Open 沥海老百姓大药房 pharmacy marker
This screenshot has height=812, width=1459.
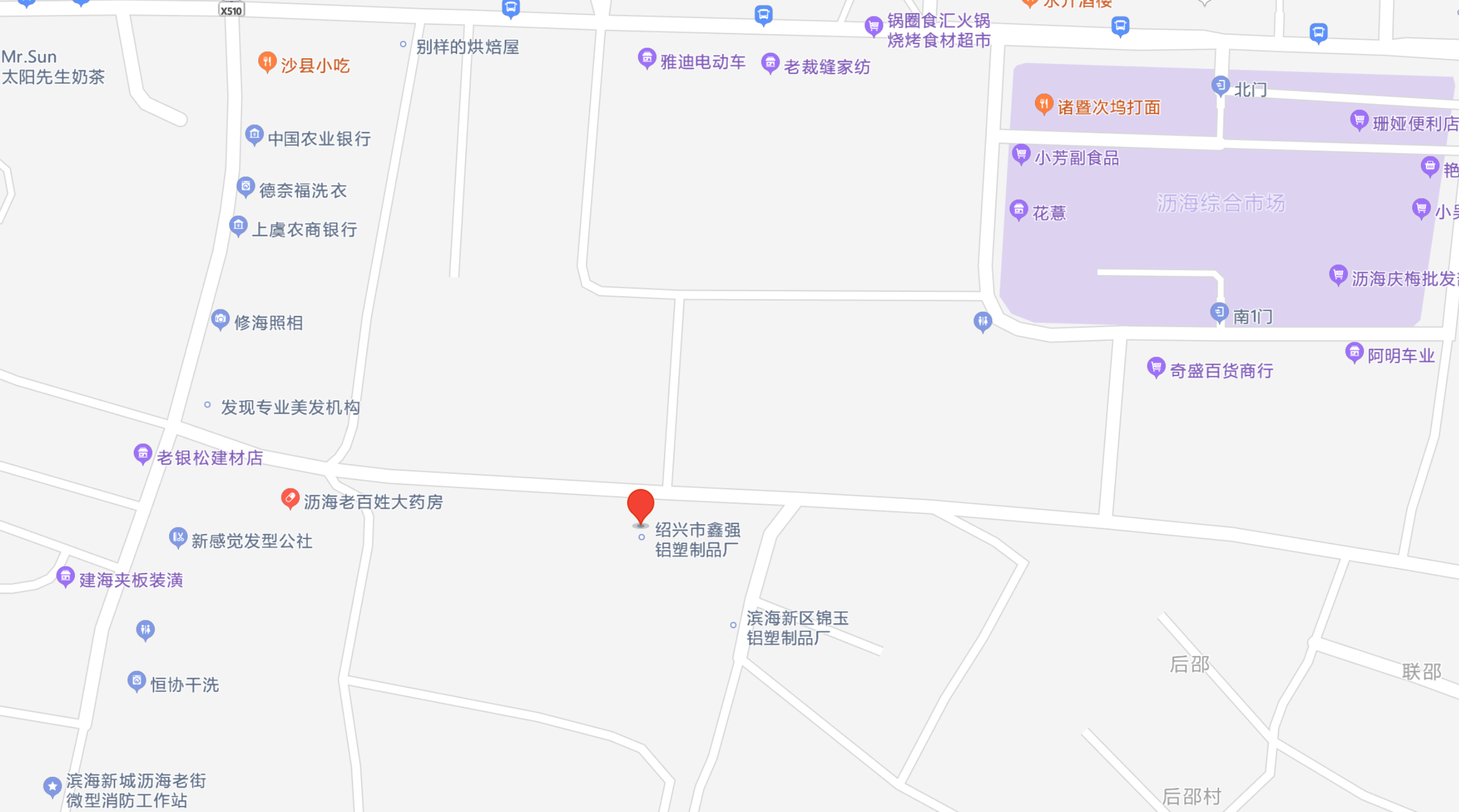(290, 498)
